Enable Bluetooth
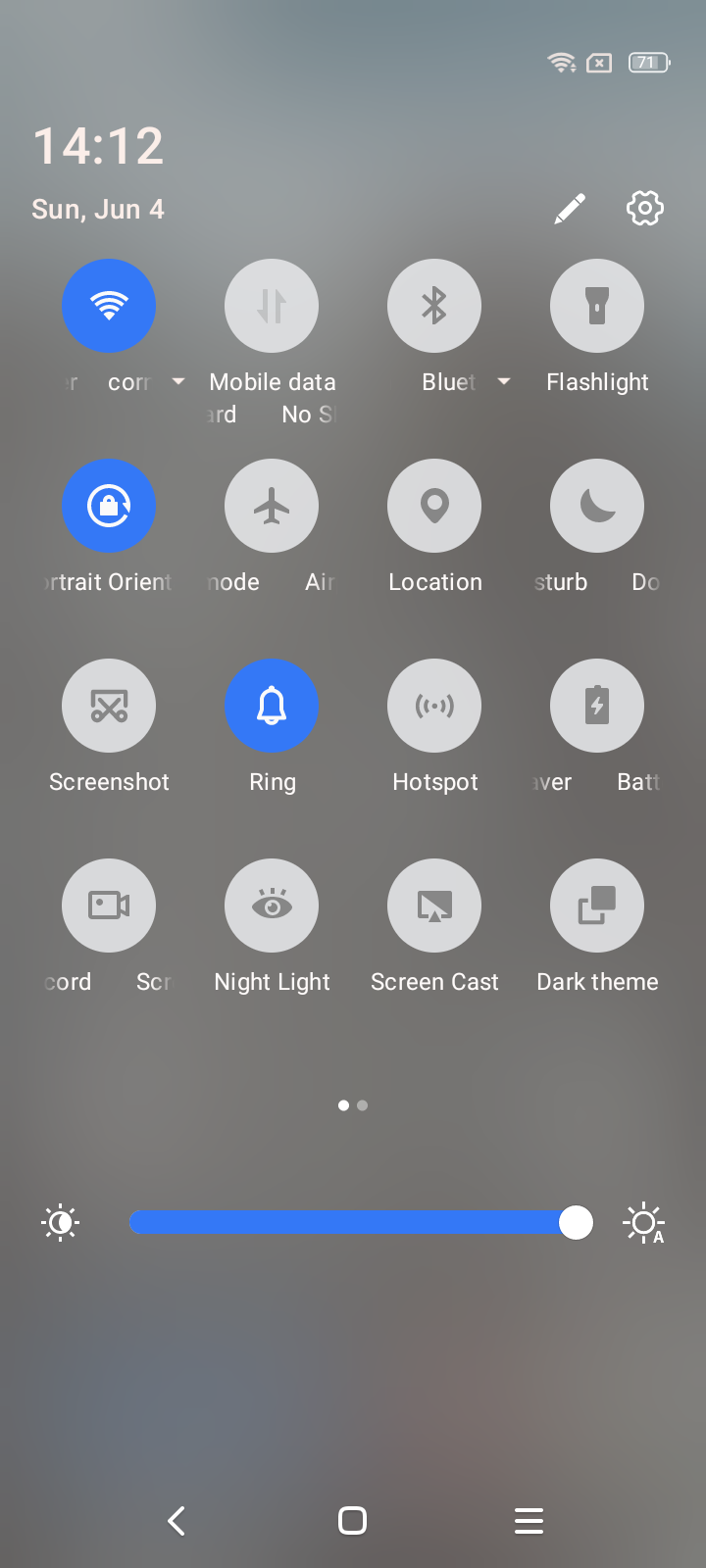 [434, 306]
